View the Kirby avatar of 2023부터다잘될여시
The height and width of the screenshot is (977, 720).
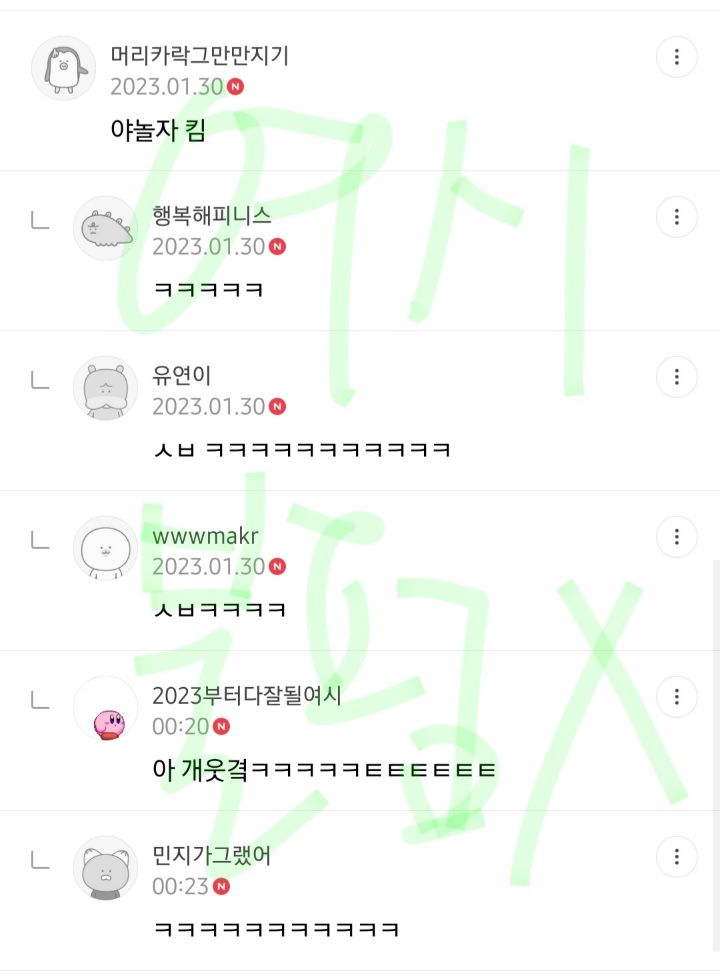[x=105, y=708]
